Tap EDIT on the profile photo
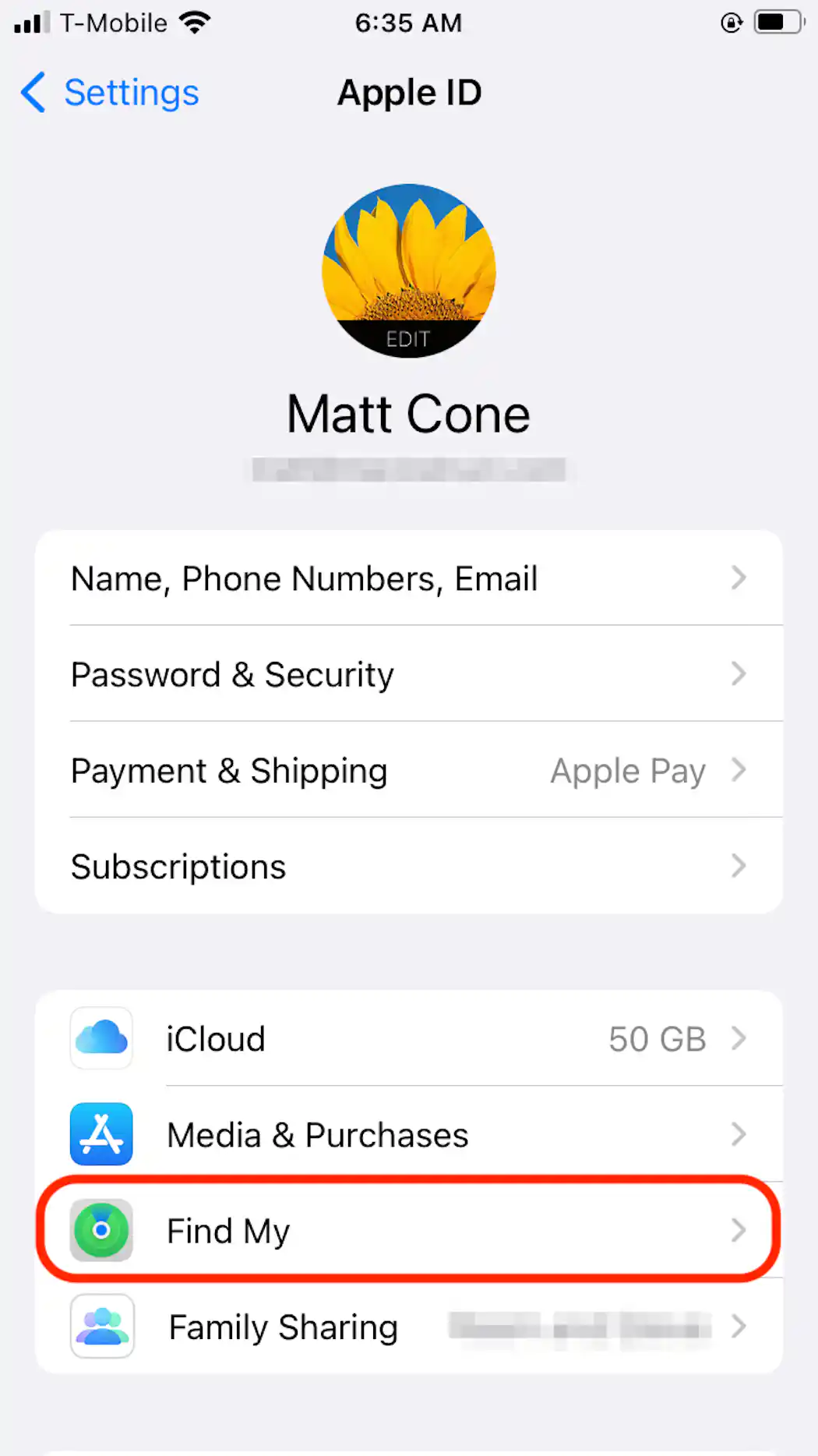 pyautogui.click(x=408, y=339)
